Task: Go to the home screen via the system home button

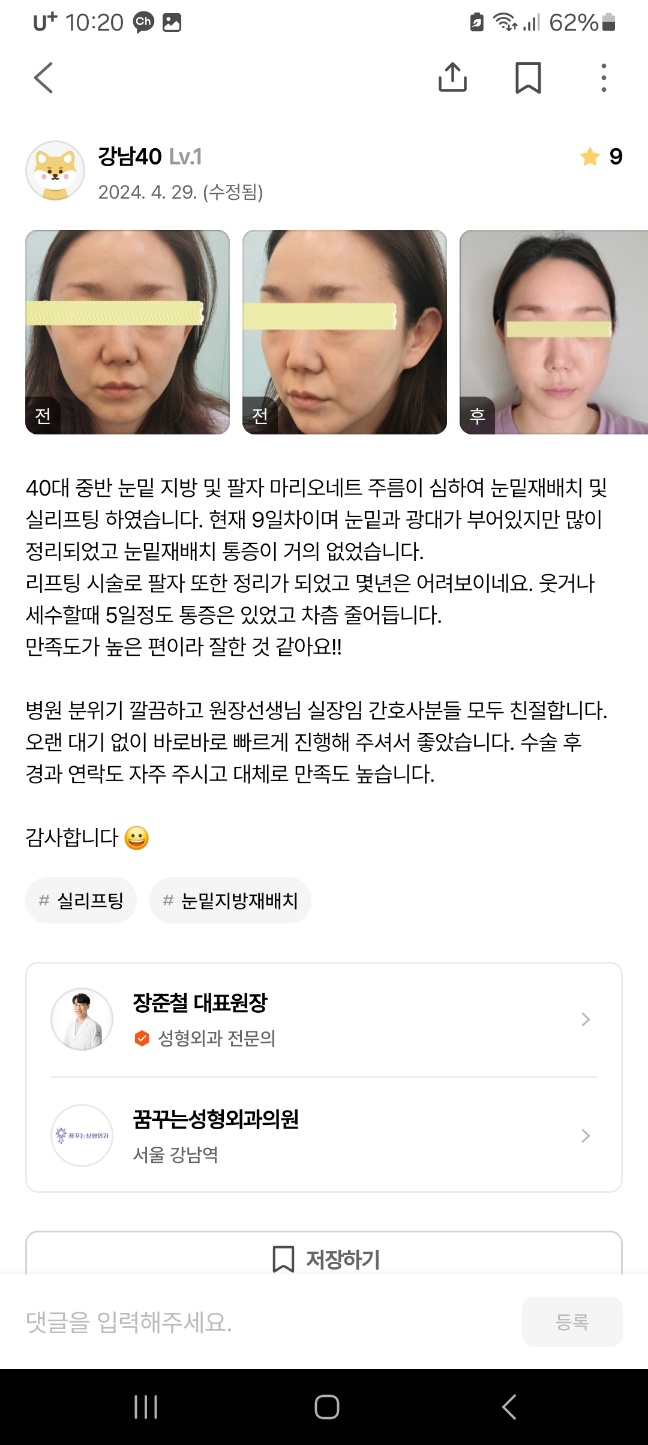Action: pos(326,1407)
